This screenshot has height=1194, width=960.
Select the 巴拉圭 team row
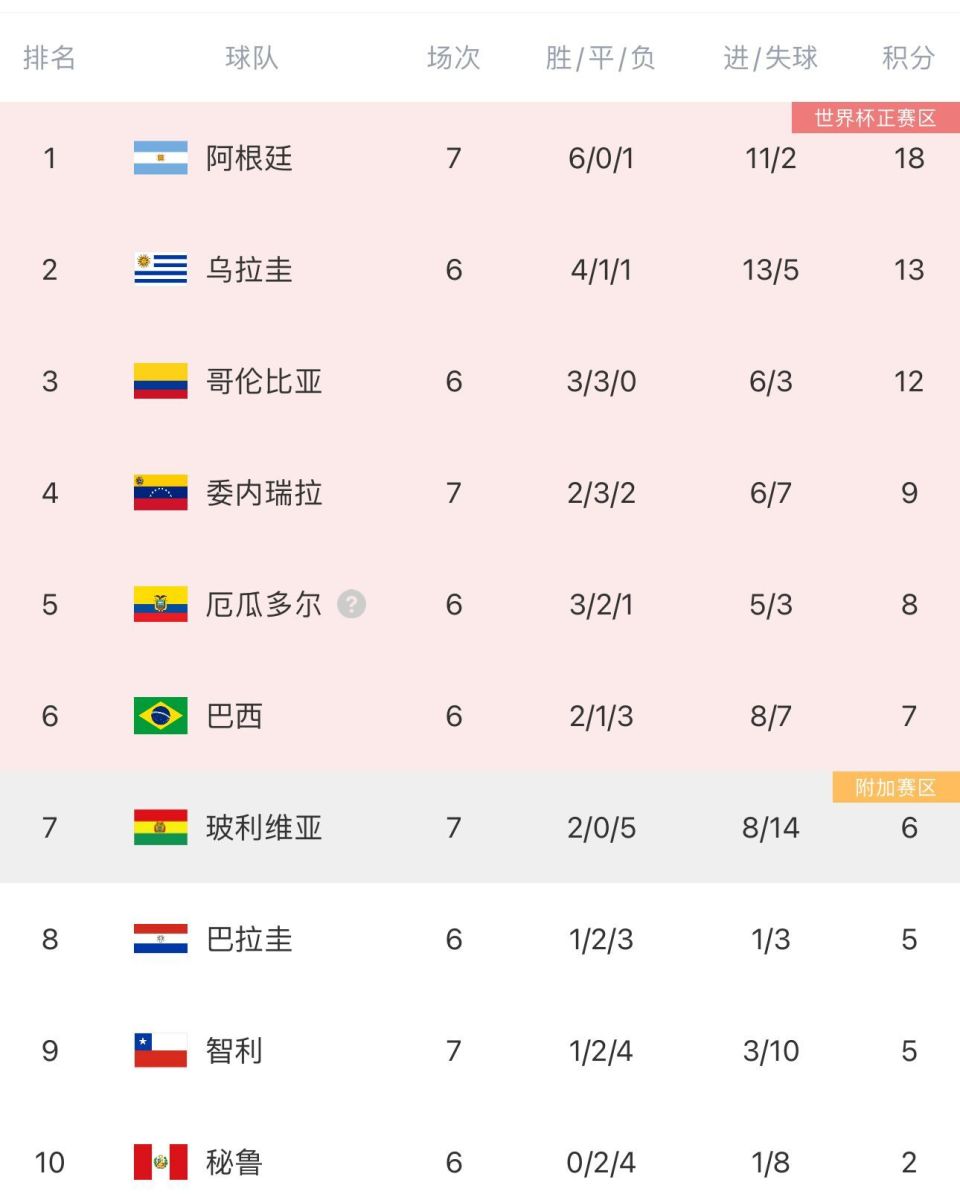click(x=249, y=939)
